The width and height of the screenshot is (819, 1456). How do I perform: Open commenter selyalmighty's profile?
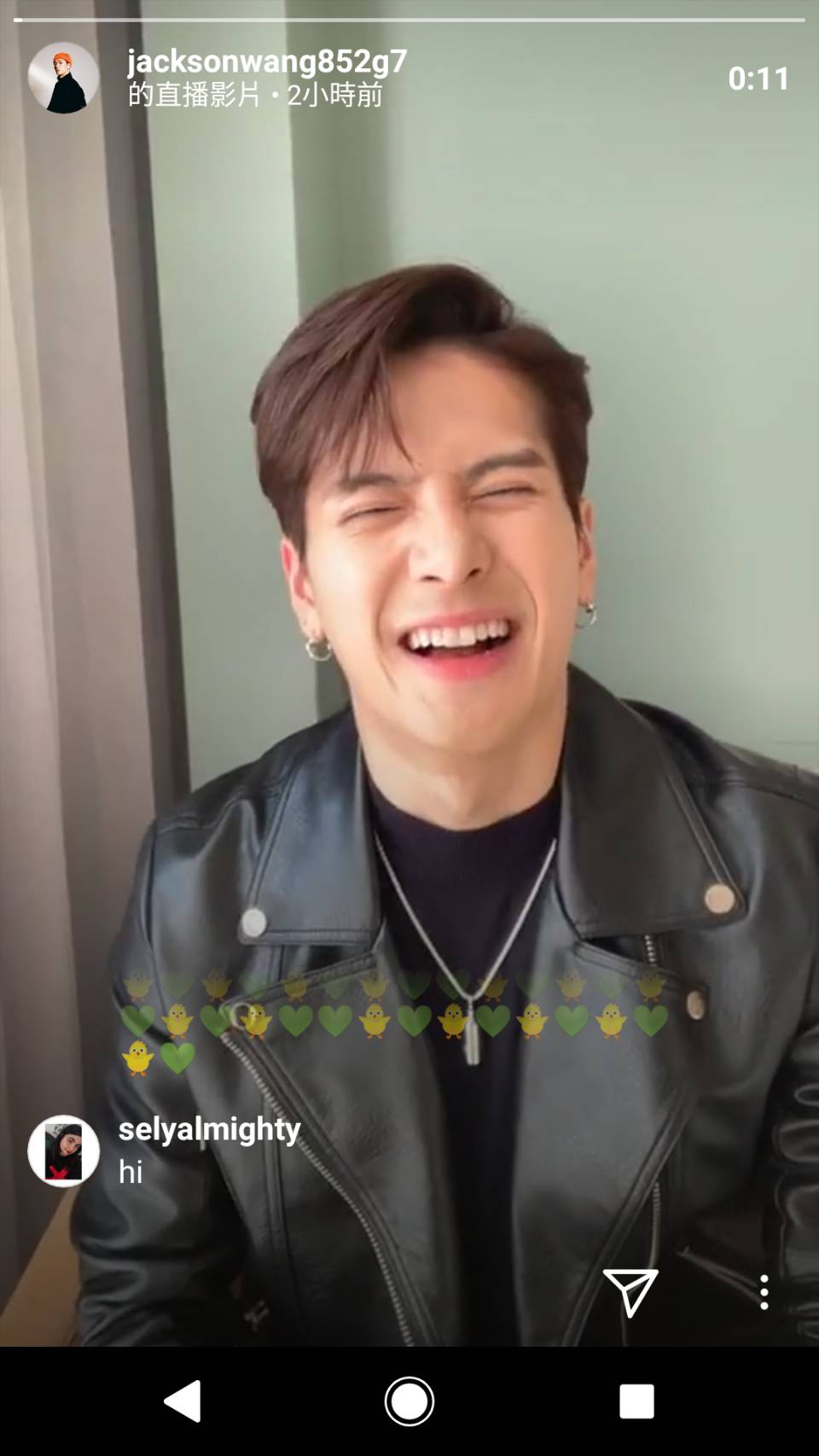pyautogui.click(x=63, y=1150)
